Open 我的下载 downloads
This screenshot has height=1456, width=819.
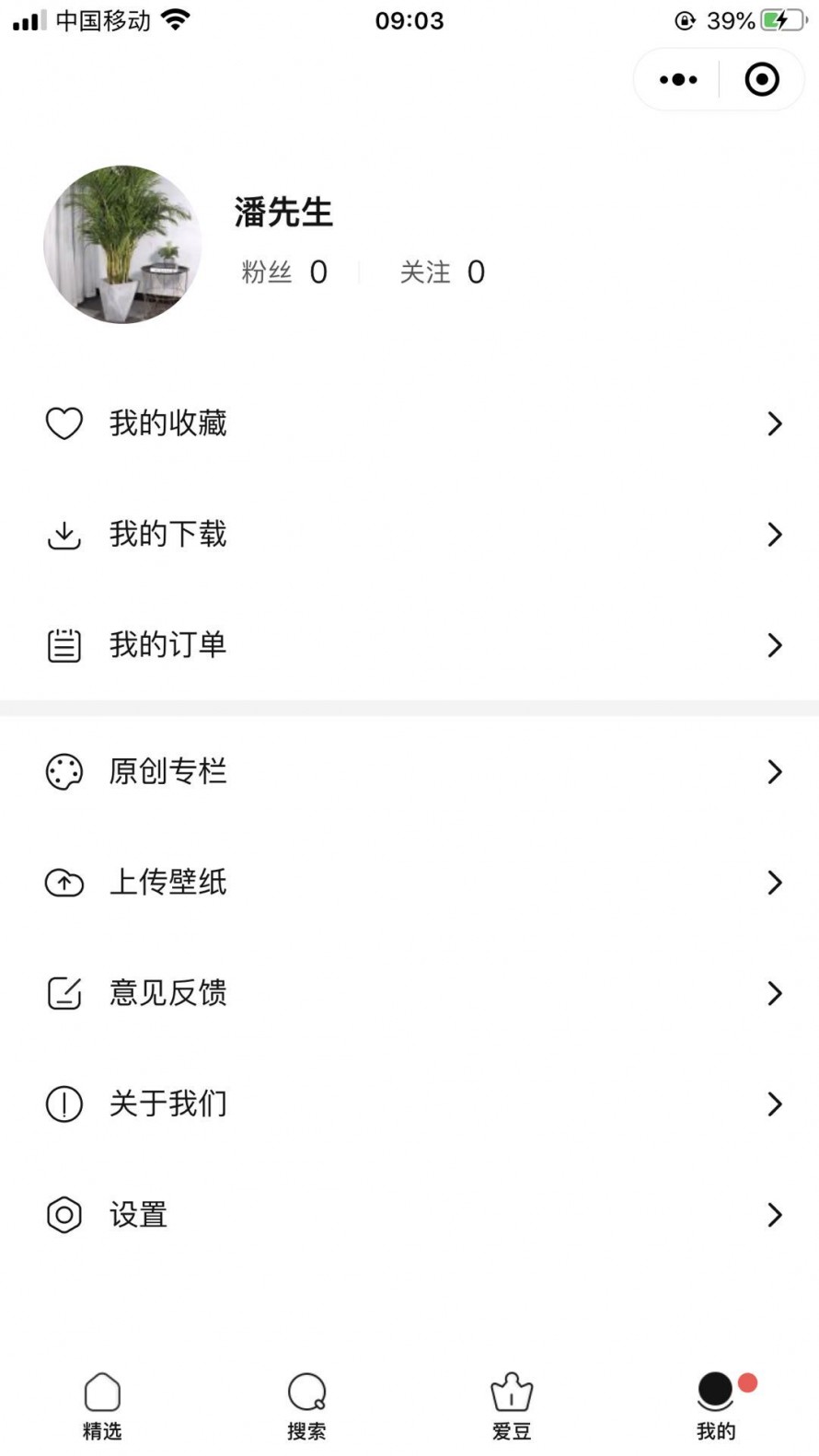[x=409, y=534]
